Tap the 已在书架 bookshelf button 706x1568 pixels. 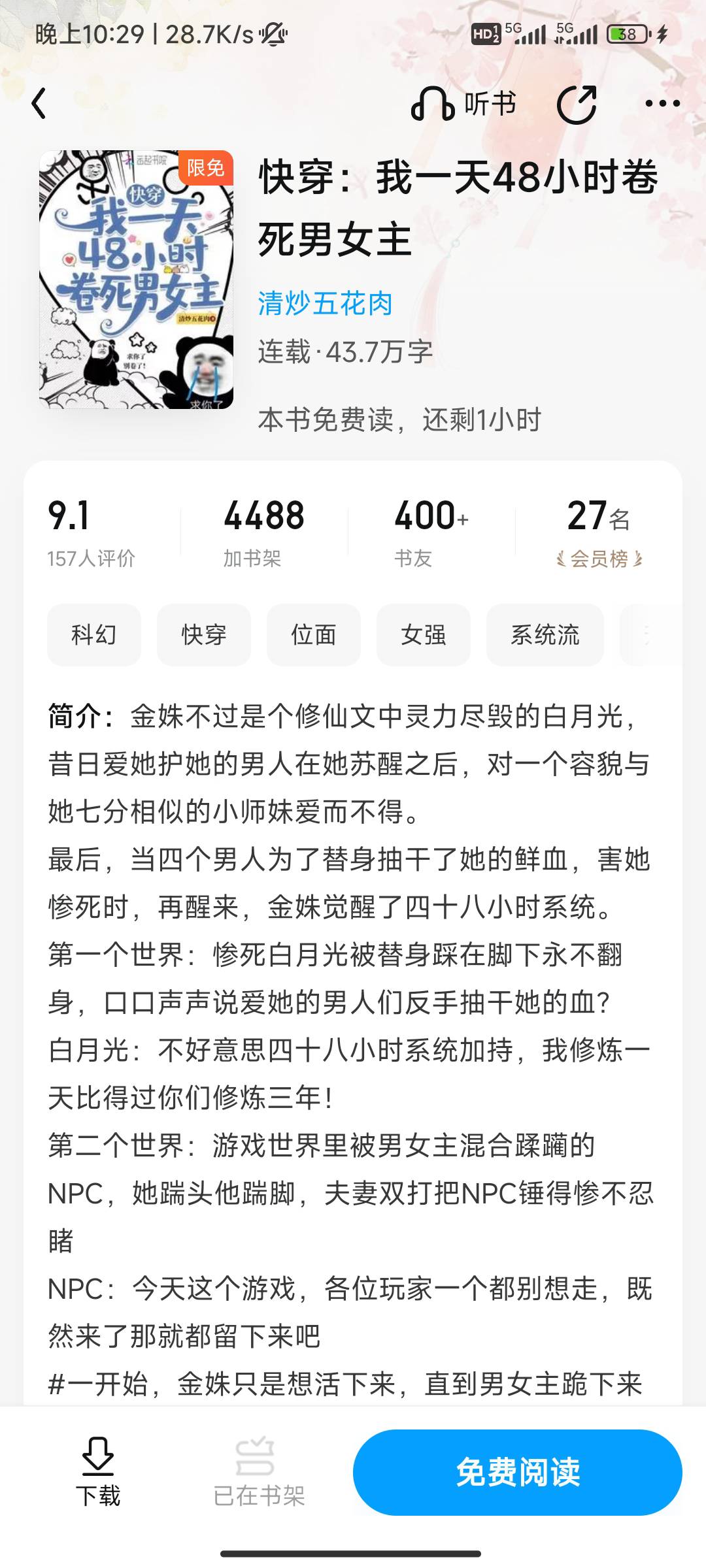(259, 1472)
